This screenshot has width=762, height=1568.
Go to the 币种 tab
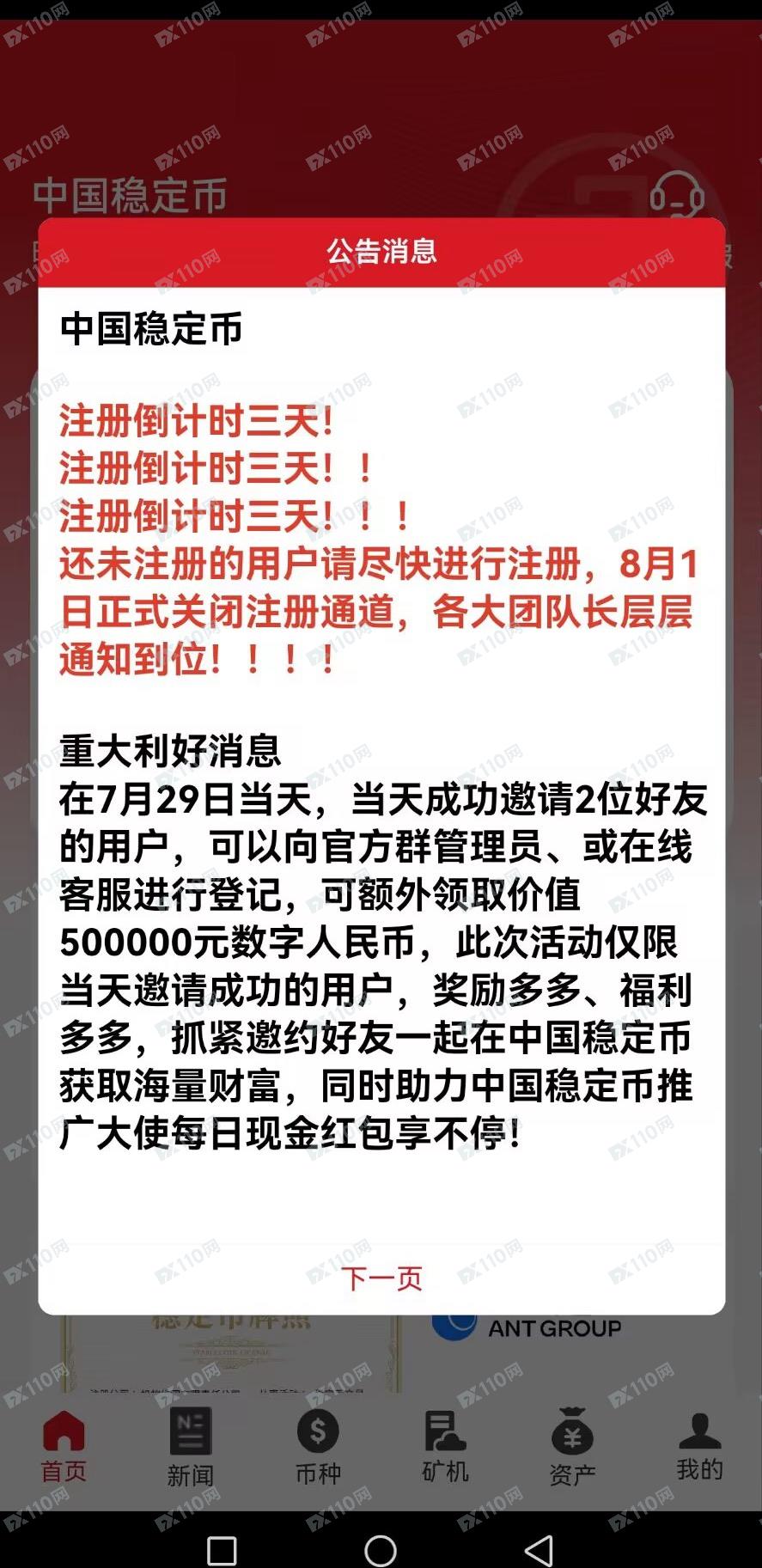318,1447
